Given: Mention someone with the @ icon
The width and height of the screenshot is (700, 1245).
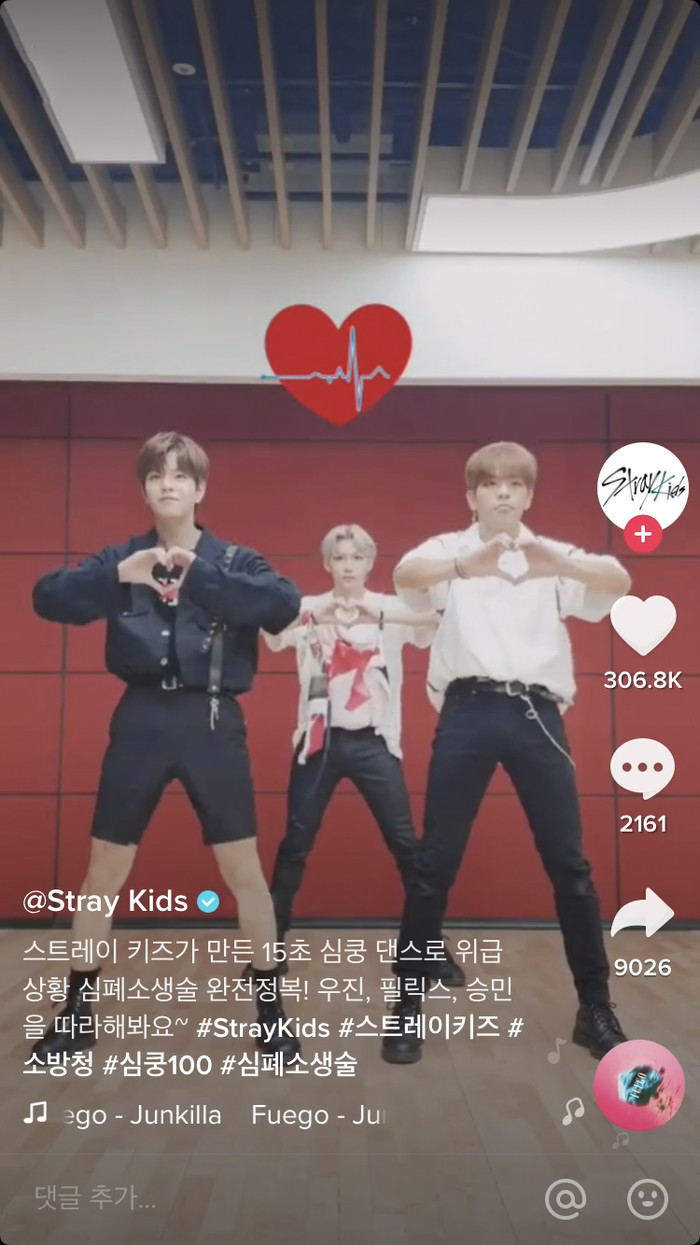Looking at the screenshot, I should (x=565, y=1198).
